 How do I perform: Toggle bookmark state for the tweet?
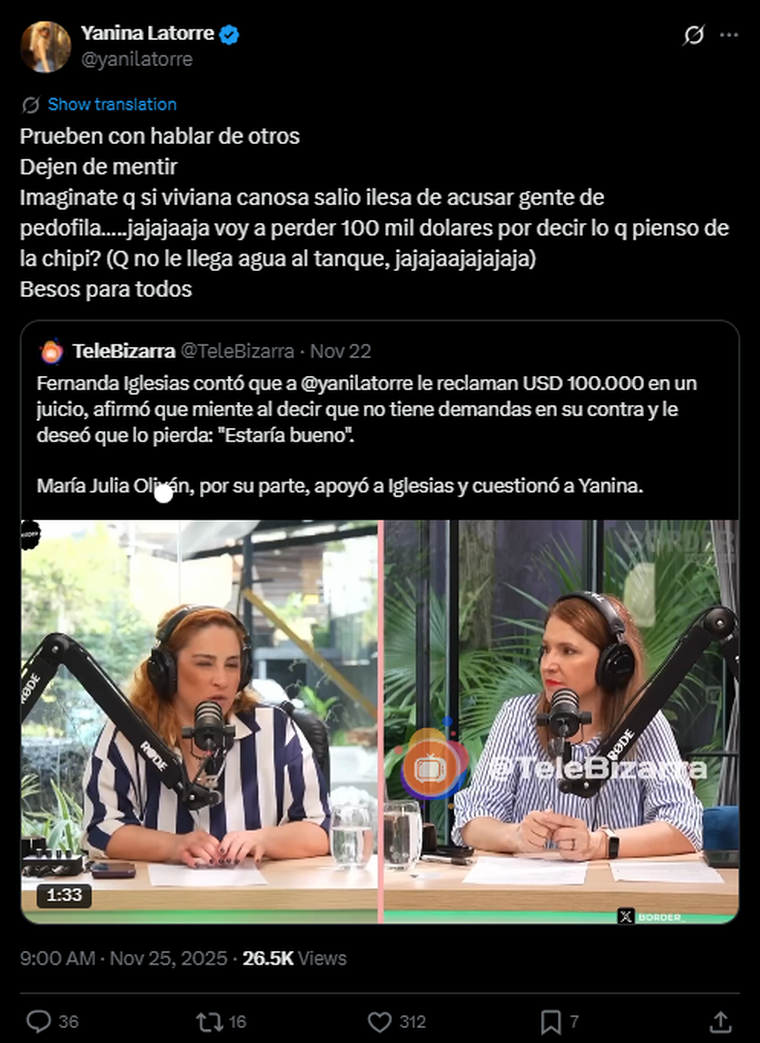point(548,1022)
